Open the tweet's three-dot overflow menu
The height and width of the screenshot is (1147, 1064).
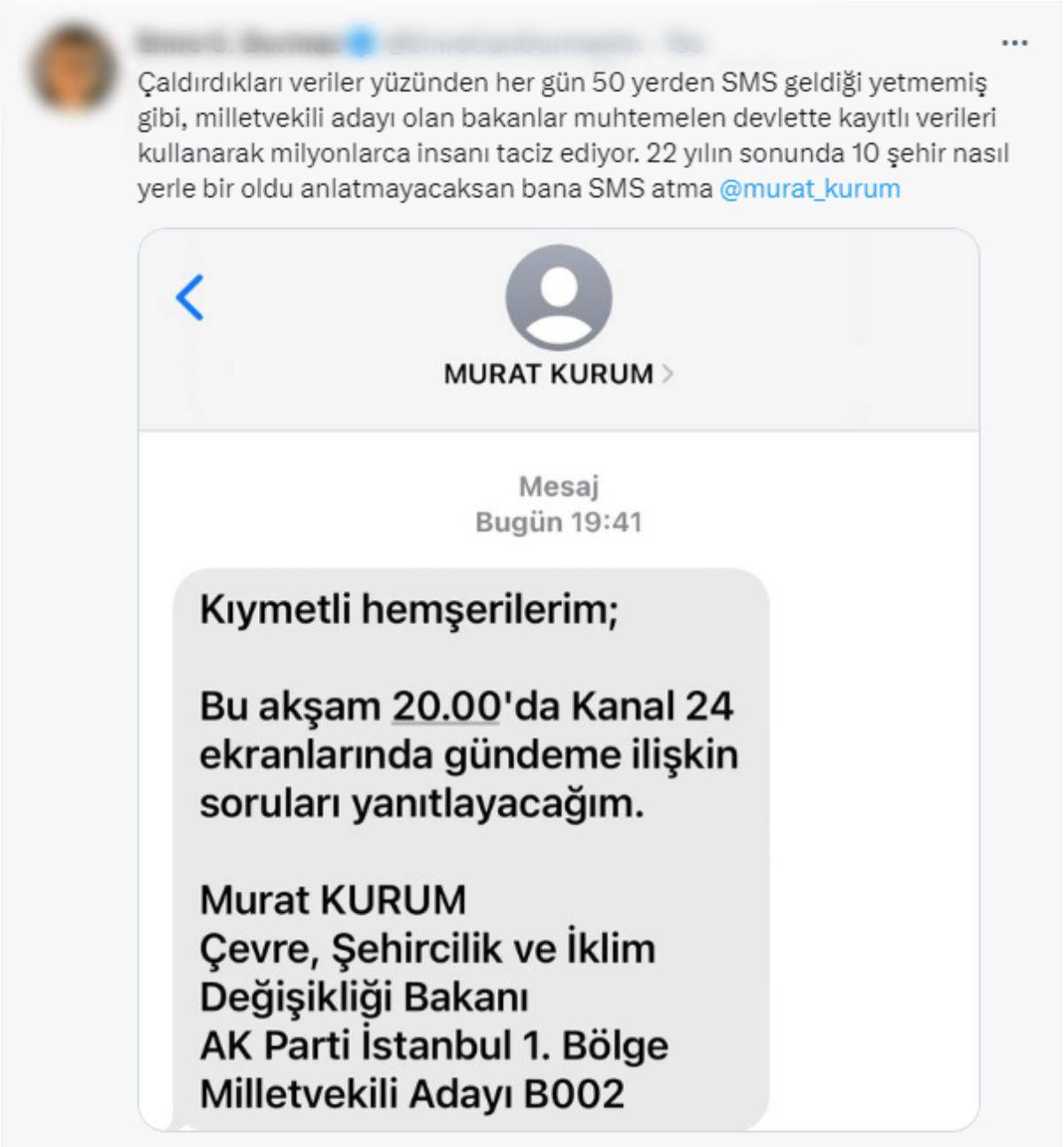(x=1013, y=43)
